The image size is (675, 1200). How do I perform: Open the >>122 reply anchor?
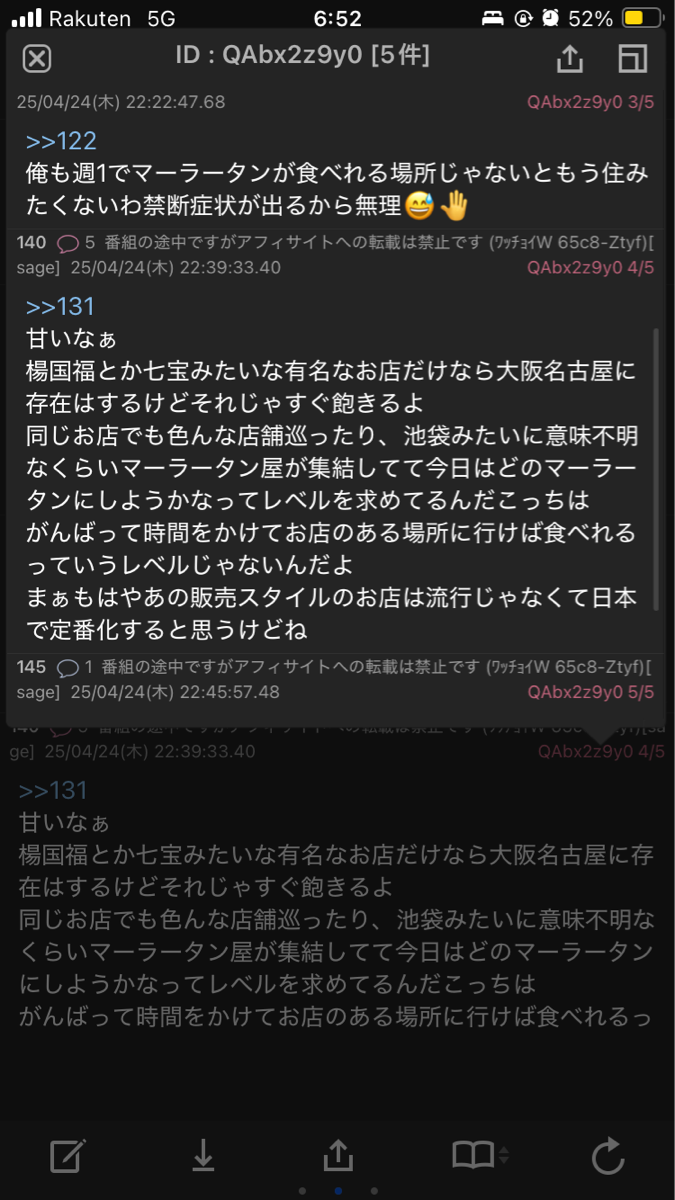click(61, 141)
